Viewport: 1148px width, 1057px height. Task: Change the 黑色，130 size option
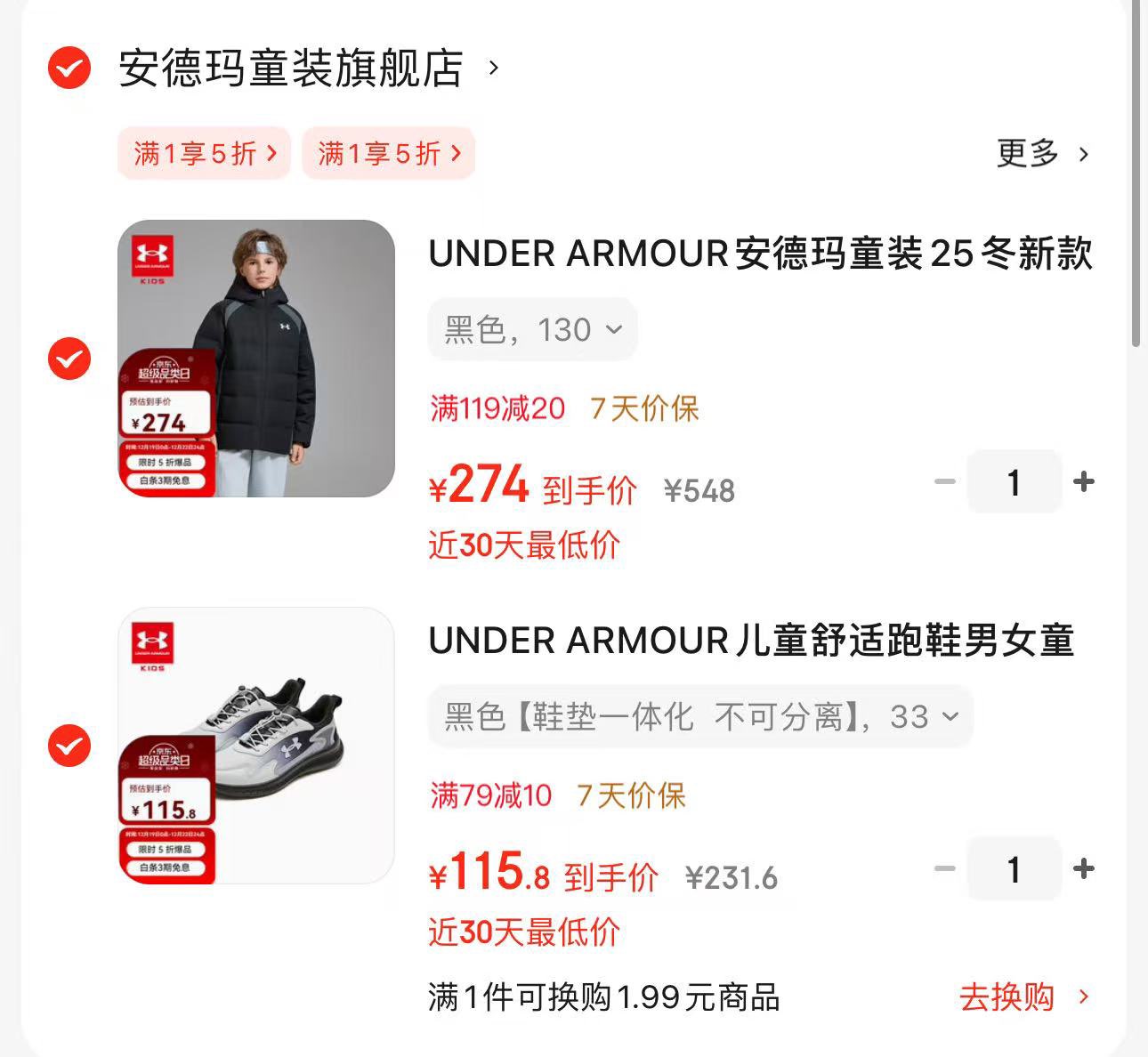(532, 330)
